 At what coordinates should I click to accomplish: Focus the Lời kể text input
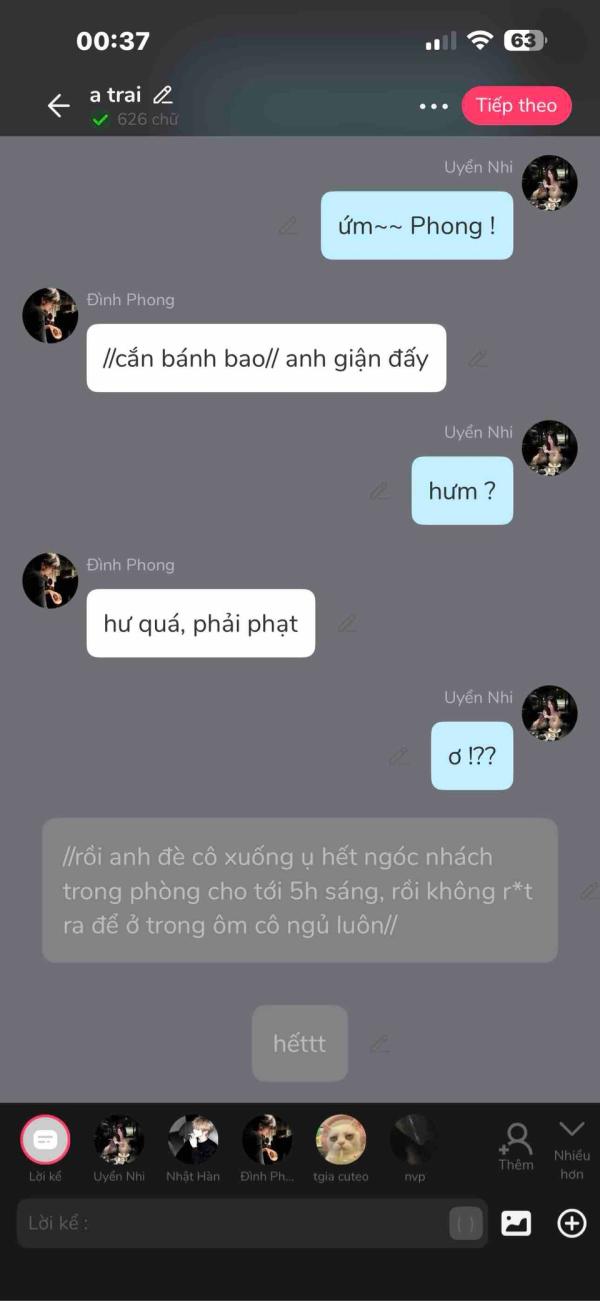[230, 1223]
